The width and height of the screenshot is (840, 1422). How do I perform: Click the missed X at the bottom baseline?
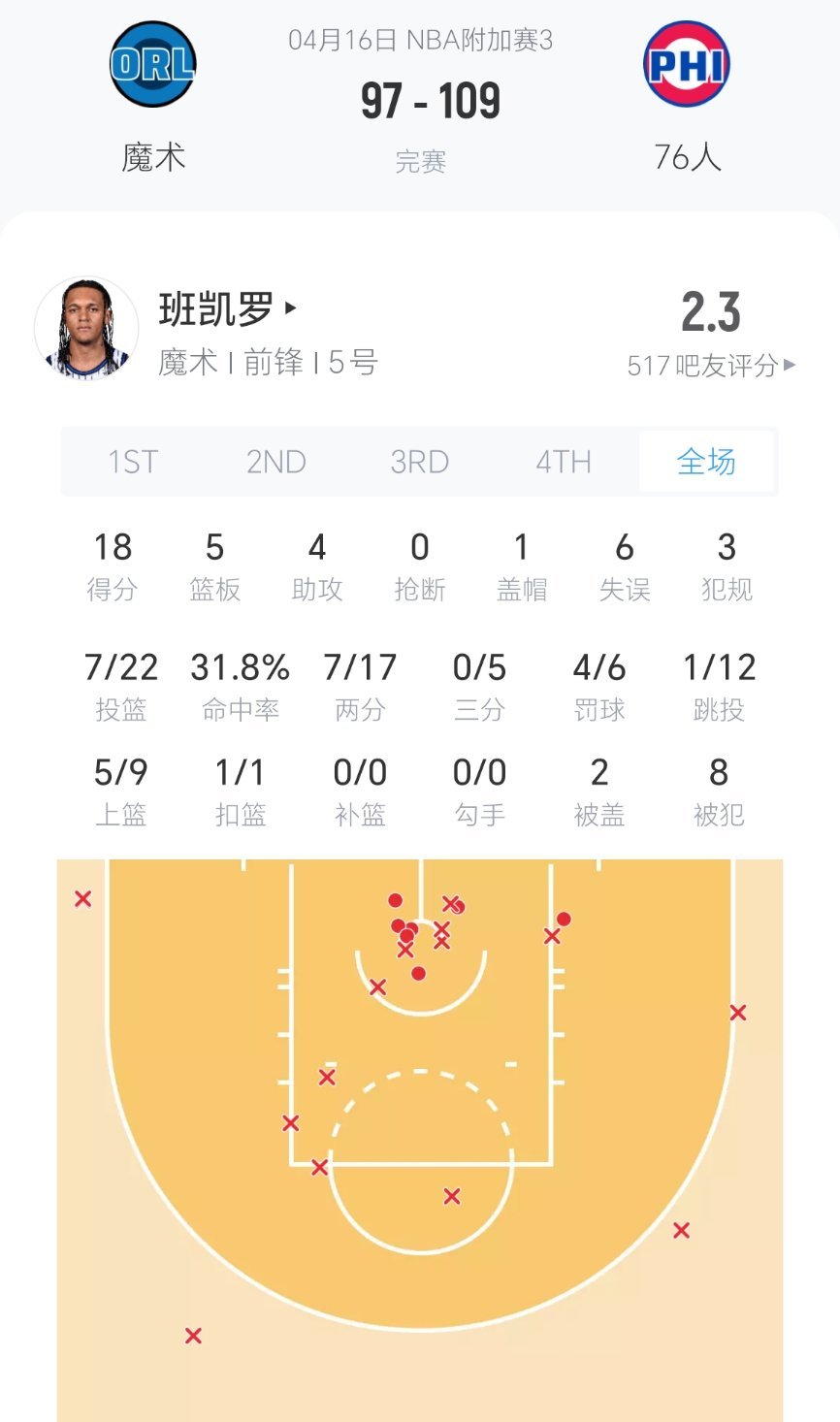(192, 1336)
